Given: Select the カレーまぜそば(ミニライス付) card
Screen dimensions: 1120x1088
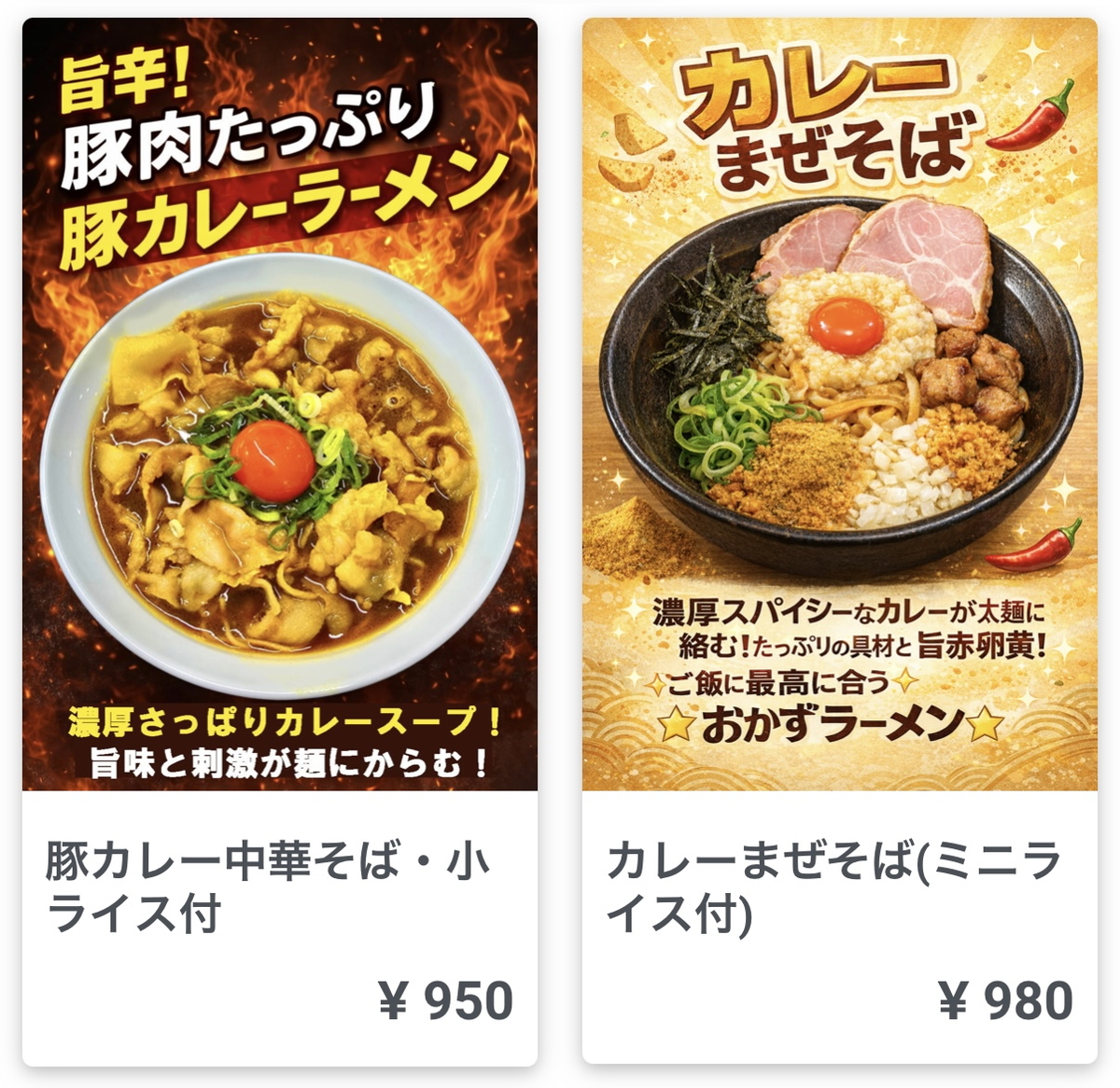Looking at the screenshot, I should coord(839,541).
